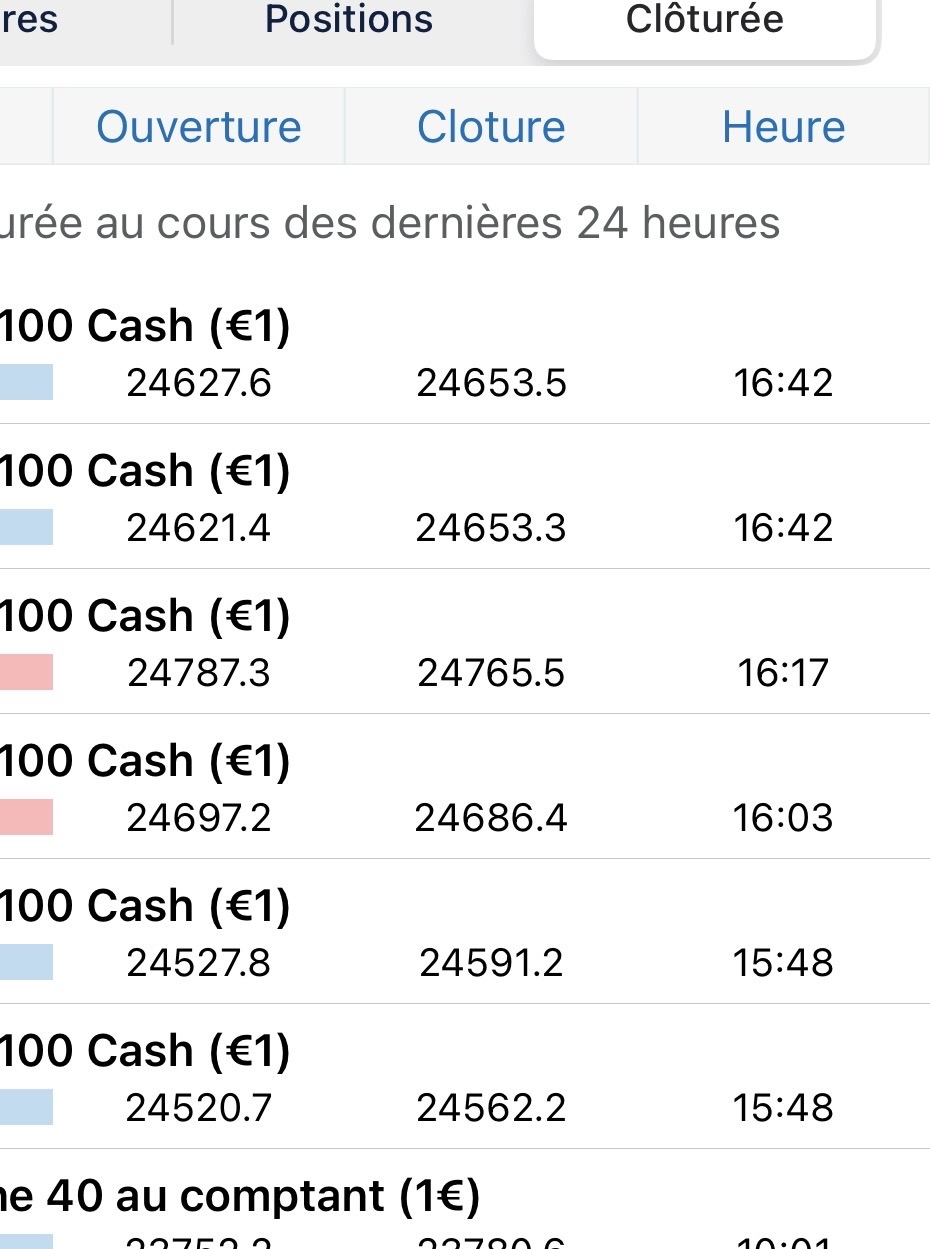Open closed trade with opening 24621.4
The width and height of the screenshot is (930, 1249).
(x=465, y=499)
